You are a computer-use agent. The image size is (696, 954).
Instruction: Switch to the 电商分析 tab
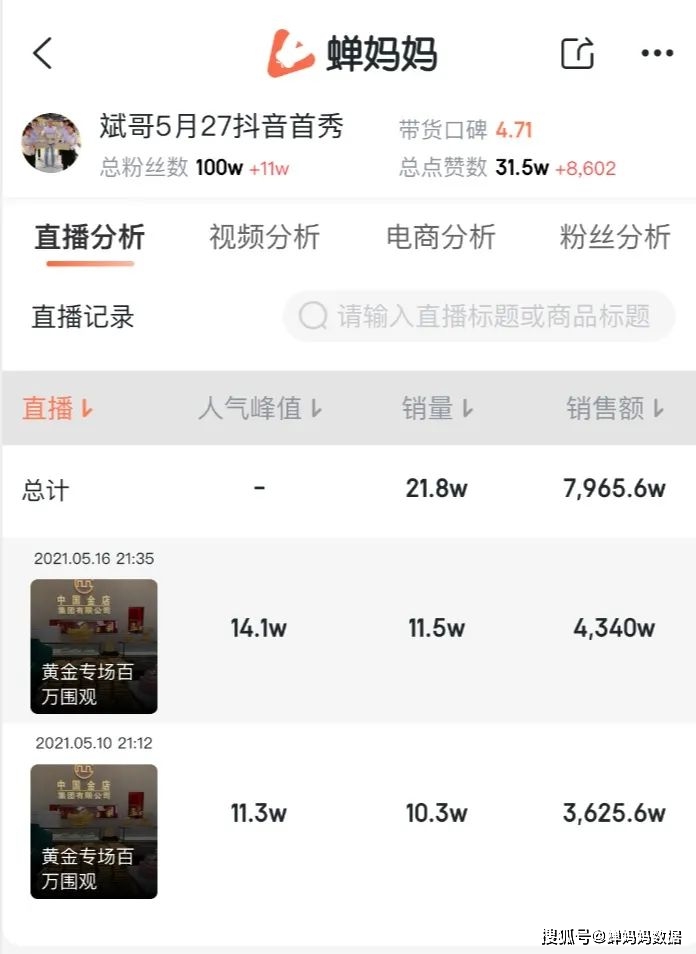point(441,238)
